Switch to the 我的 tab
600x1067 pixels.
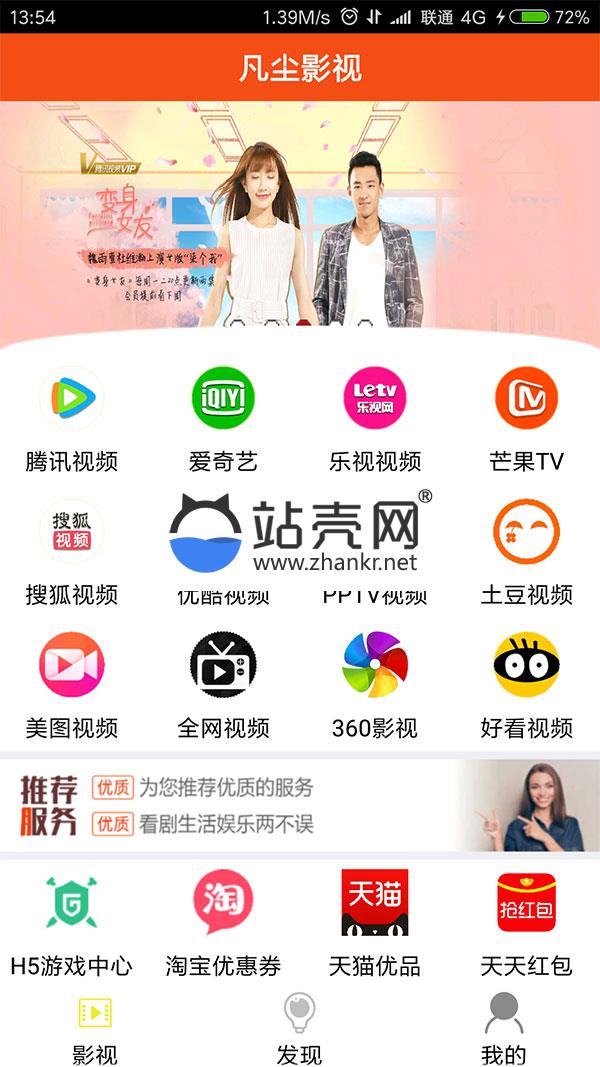pyautogui.click(x=503, y=1028)
